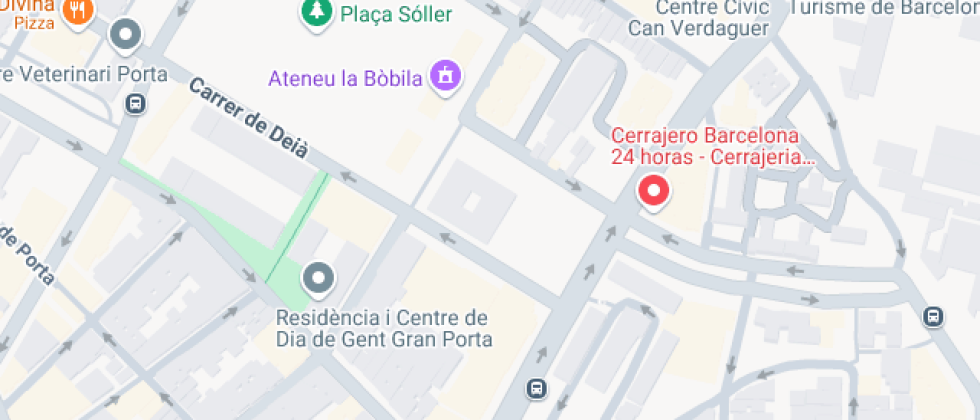Open the Centre Veterinari Porta grey pin
980x420 pixels.
(125, 39)
